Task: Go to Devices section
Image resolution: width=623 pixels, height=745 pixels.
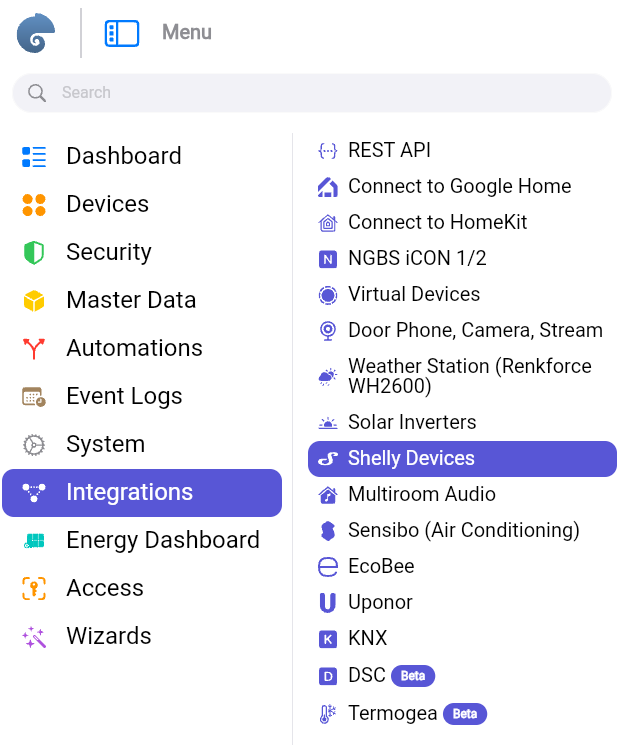Action: (x=107, y=204)
